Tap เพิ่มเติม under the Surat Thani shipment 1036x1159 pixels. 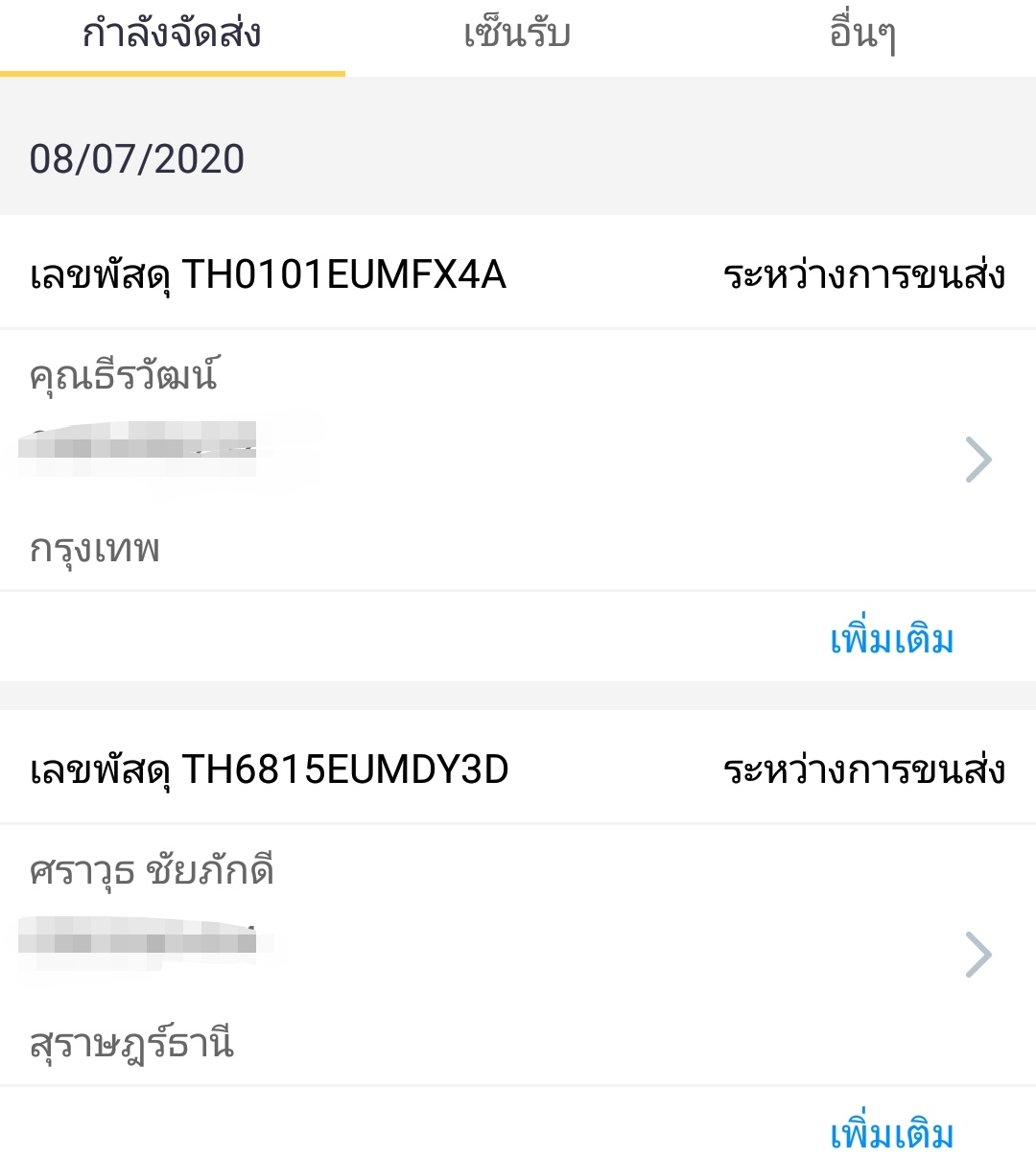coord(890,1134)
